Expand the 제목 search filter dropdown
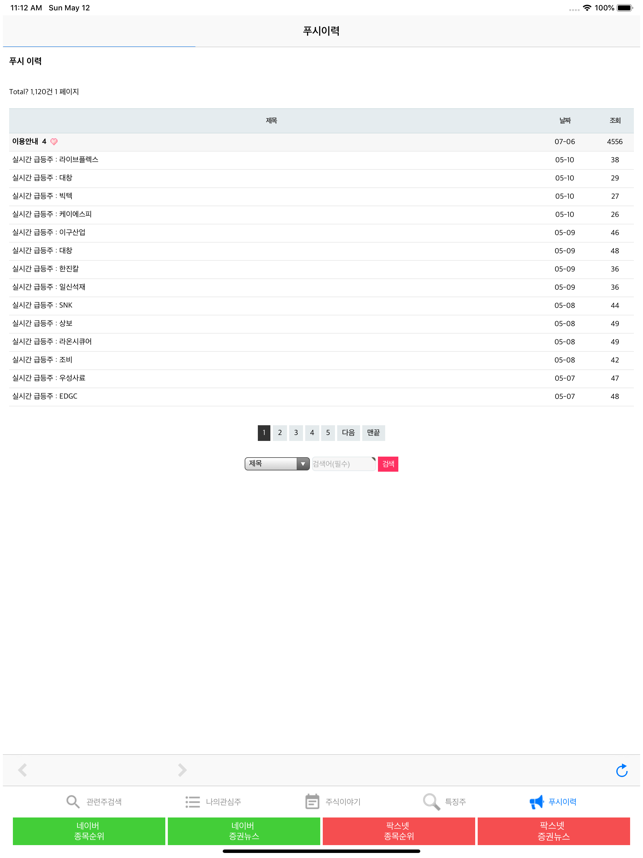Image resolution: width=643 pixels, height=858 pixels. 277,464
